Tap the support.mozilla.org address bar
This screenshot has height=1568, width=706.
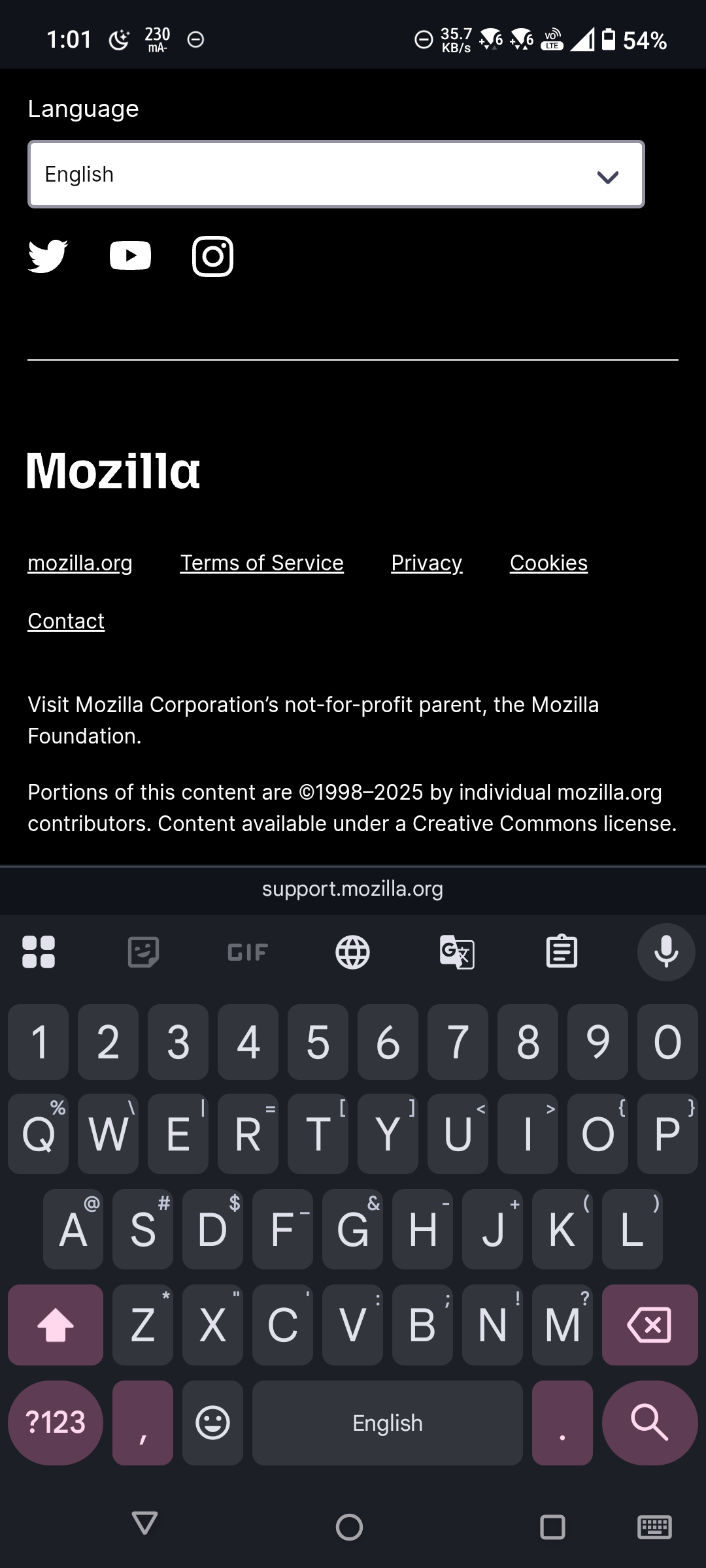[352, 889]
